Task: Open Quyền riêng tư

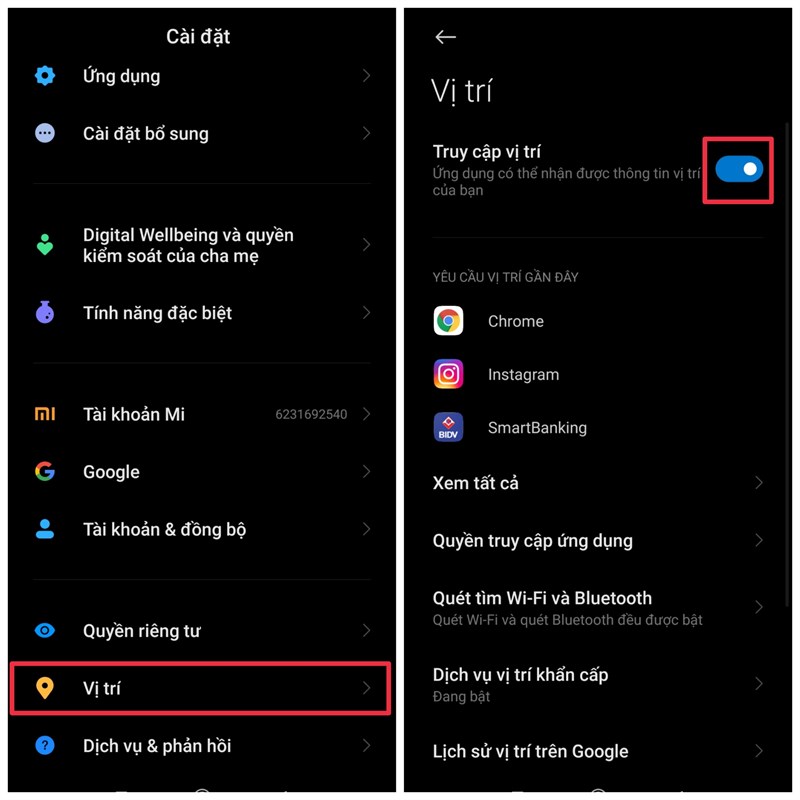Action: 200,631
